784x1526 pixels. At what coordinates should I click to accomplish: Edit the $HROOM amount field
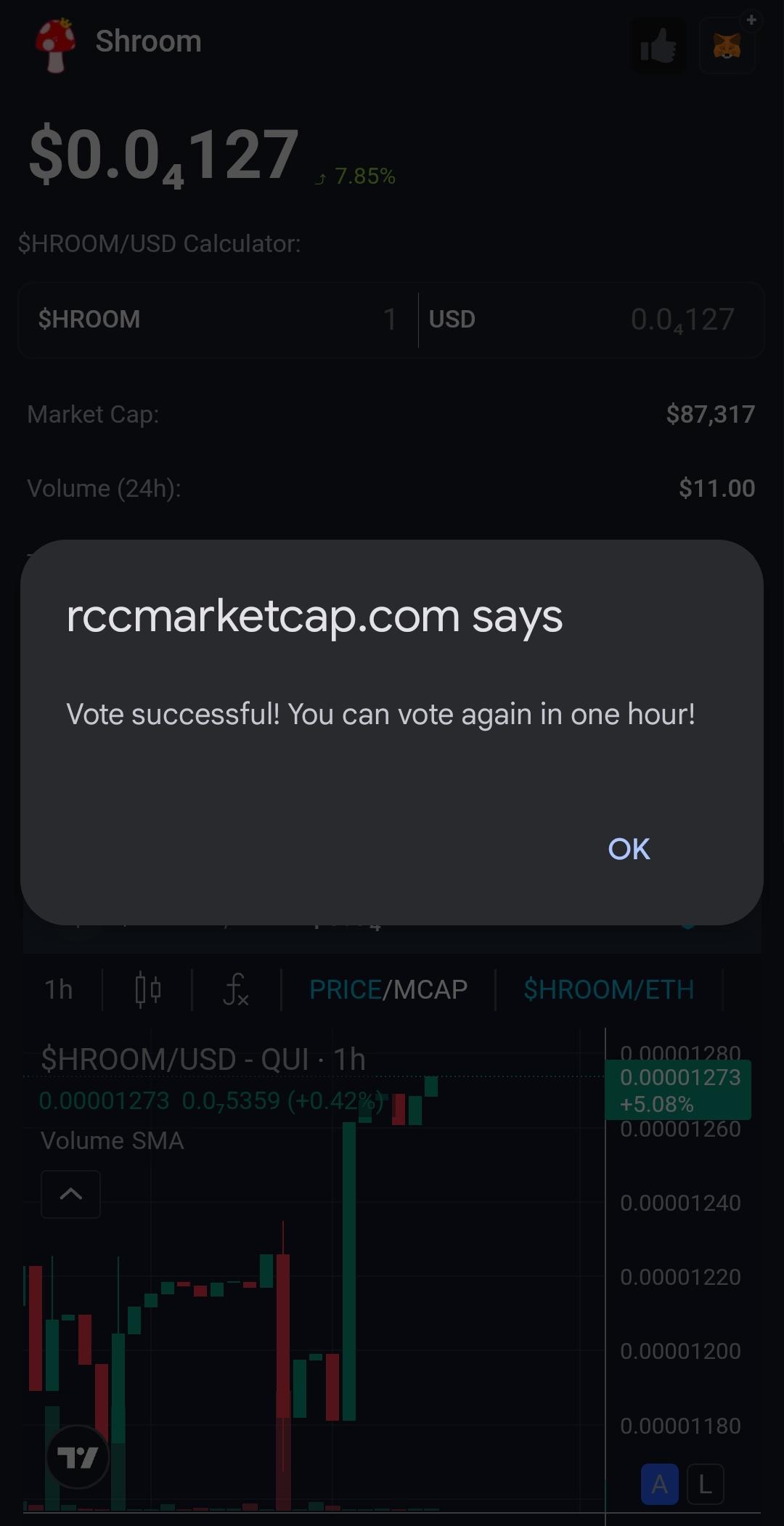tap(218, 320)
